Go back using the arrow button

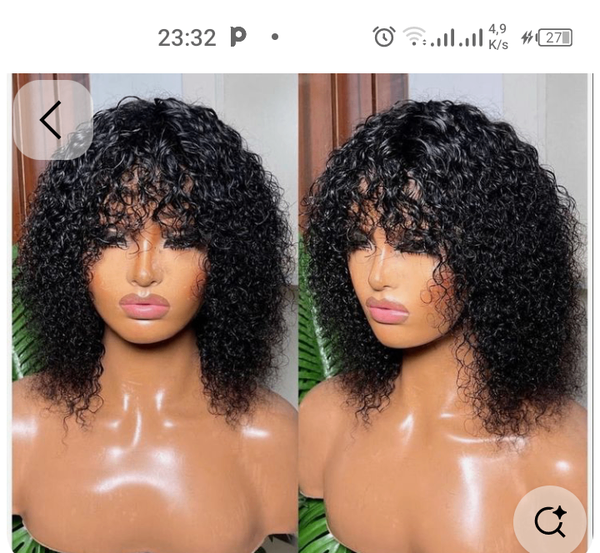pyautogui.click(x=51, y=120)
